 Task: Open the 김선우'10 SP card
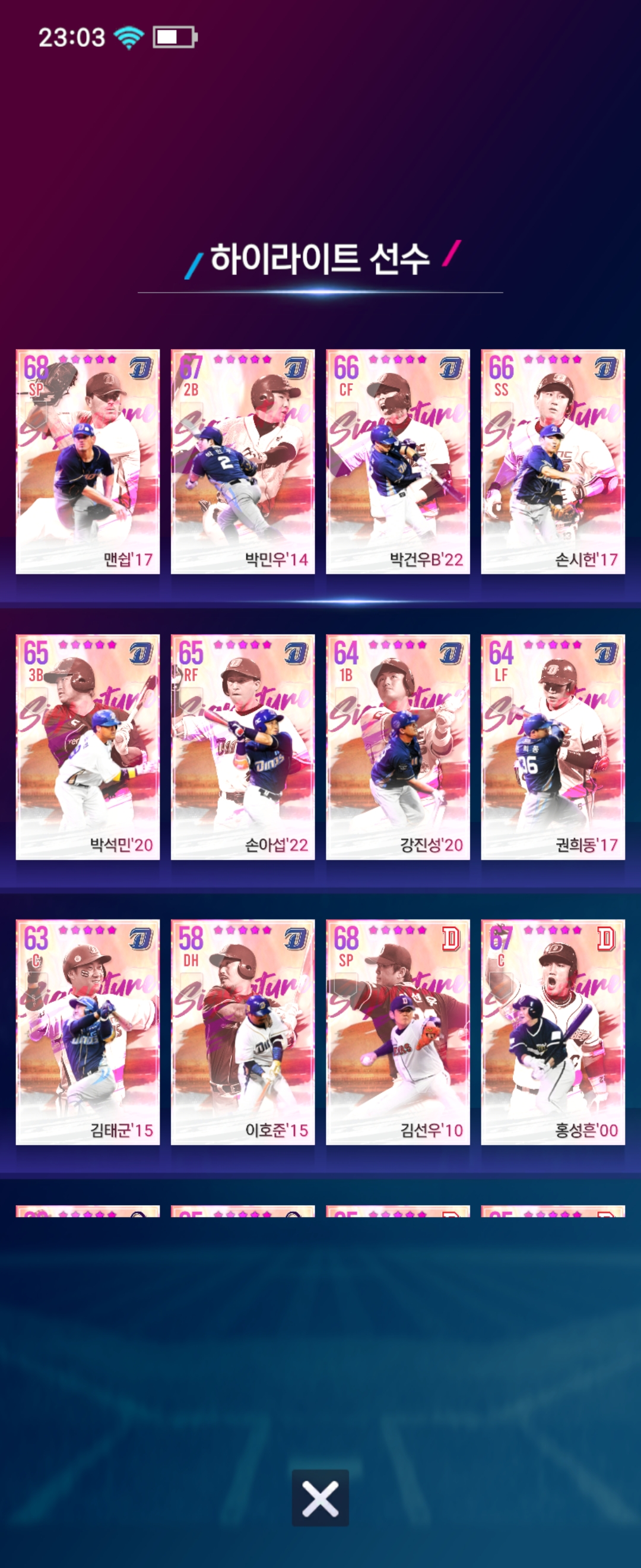click(x=398, y=1032)
